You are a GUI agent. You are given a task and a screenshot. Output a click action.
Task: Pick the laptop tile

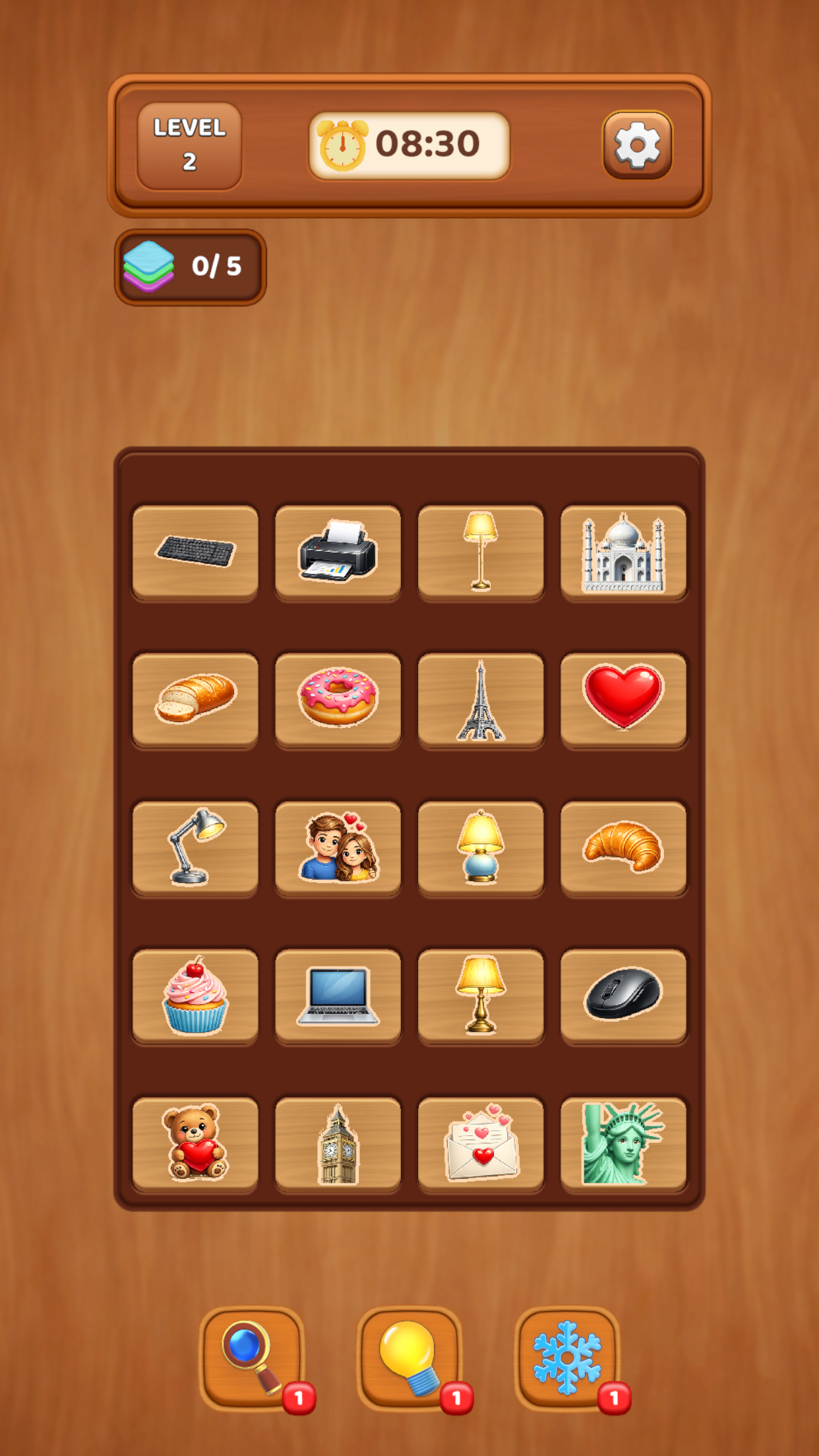coord(338,996)
